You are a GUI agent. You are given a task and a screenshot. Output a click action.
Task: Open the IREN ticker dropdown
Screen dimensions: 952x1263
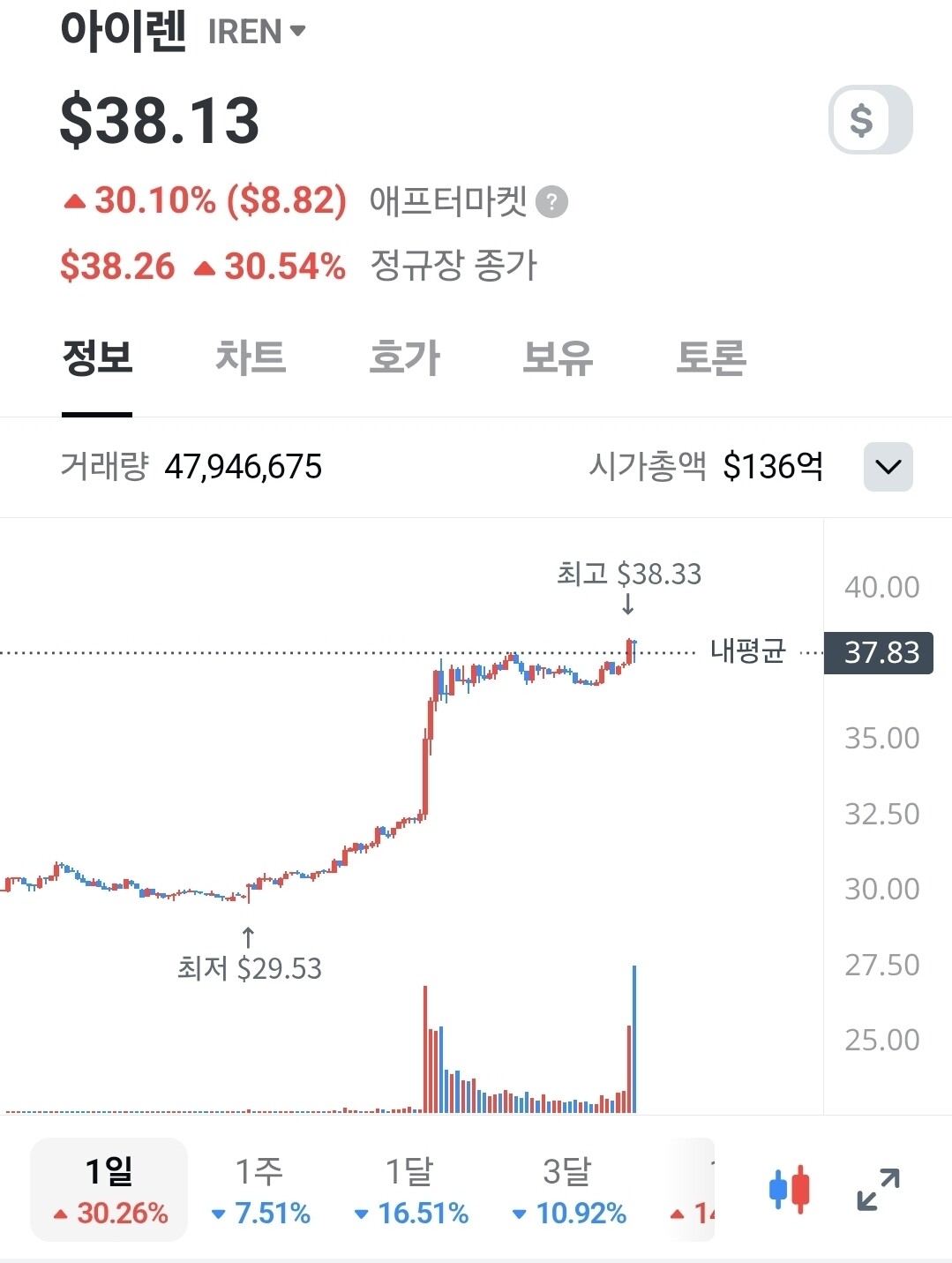coord(257,32)
